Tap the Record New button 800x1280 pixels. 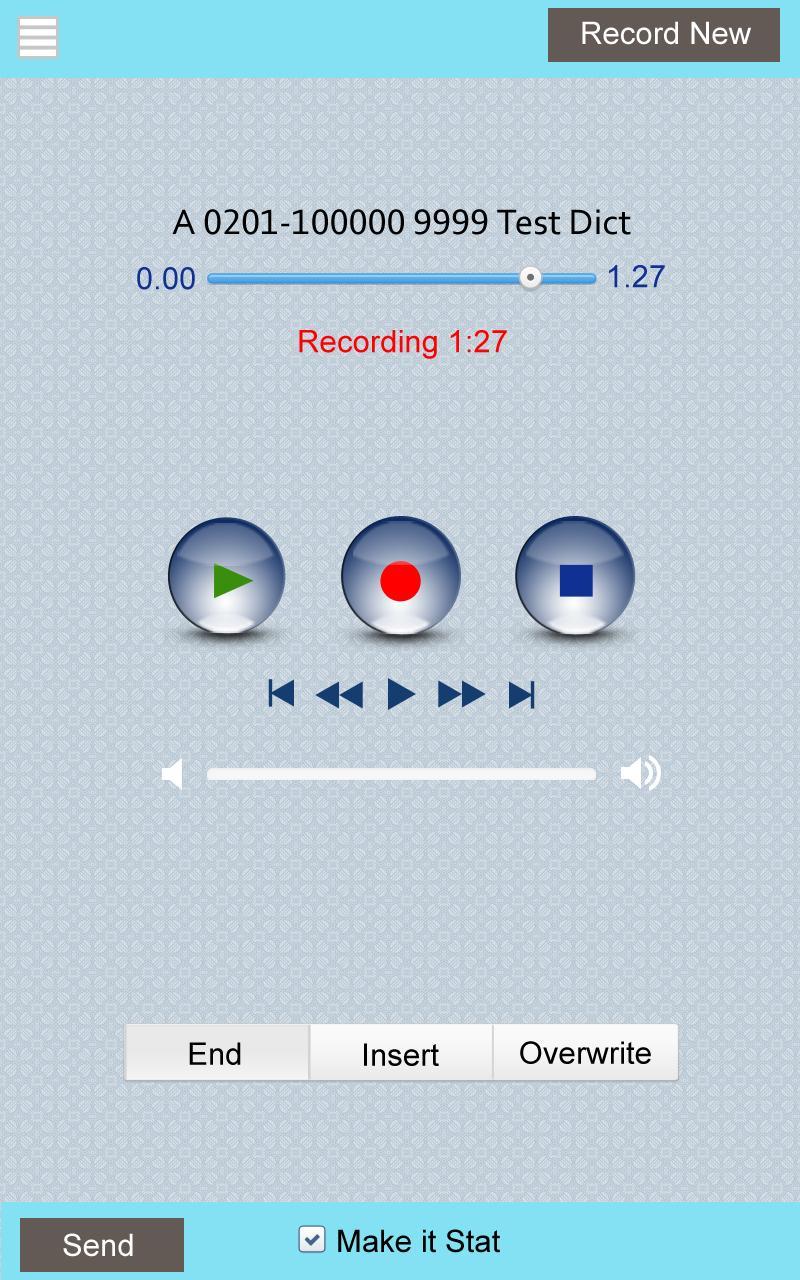pos(664,35)
